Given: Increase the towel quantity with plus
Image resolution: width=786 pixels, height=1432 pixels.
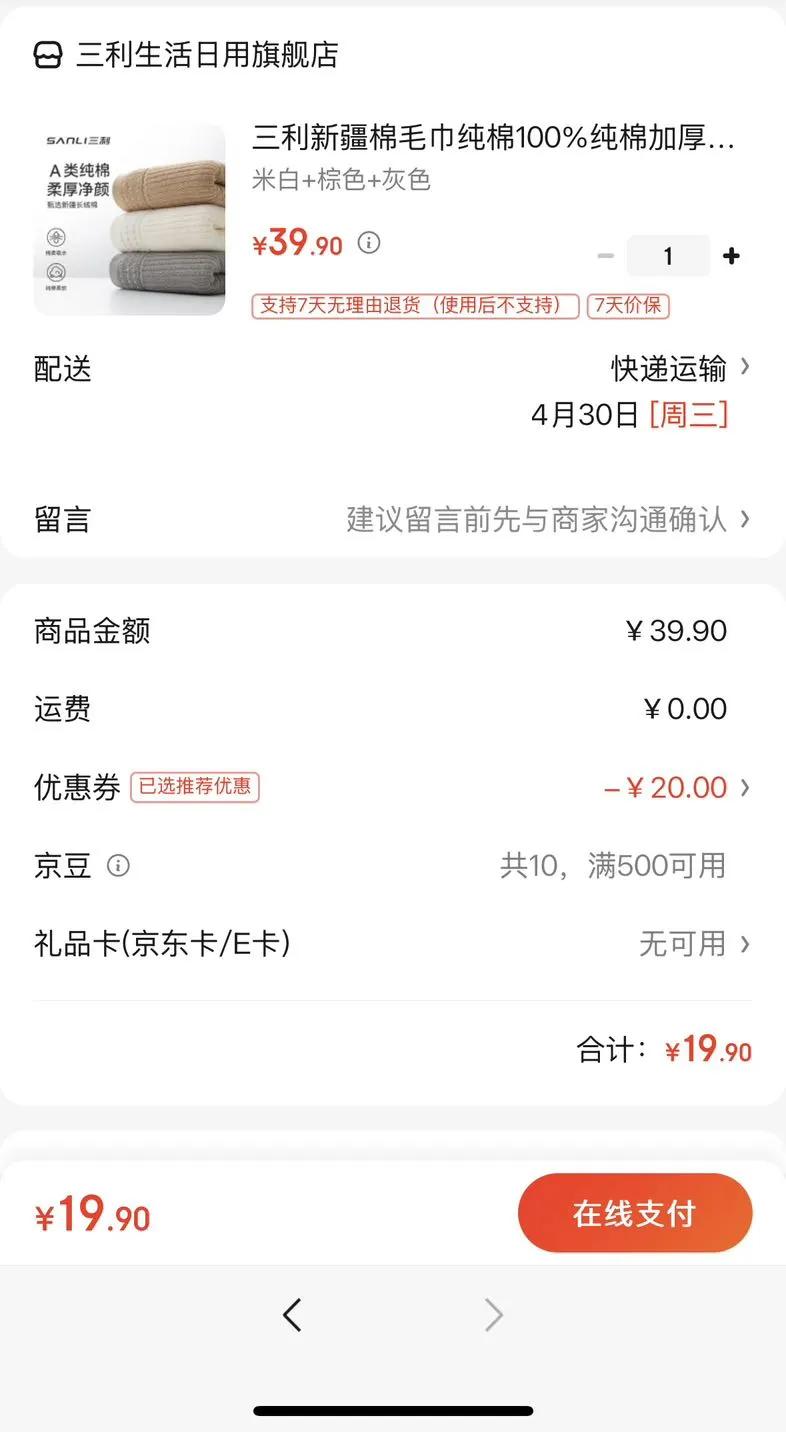Looking at the screenshot, I should 731,256.
